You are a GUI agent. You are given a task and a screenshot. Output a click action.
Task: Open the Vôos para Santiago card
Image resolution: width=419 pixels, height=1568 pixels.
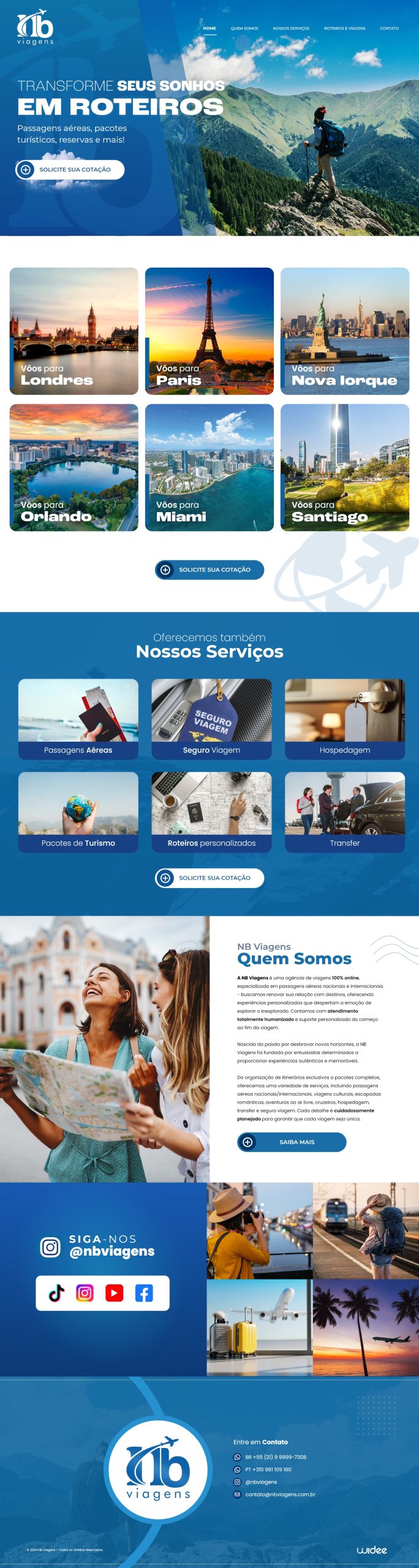pyautogui.click(x=344, y=467)
